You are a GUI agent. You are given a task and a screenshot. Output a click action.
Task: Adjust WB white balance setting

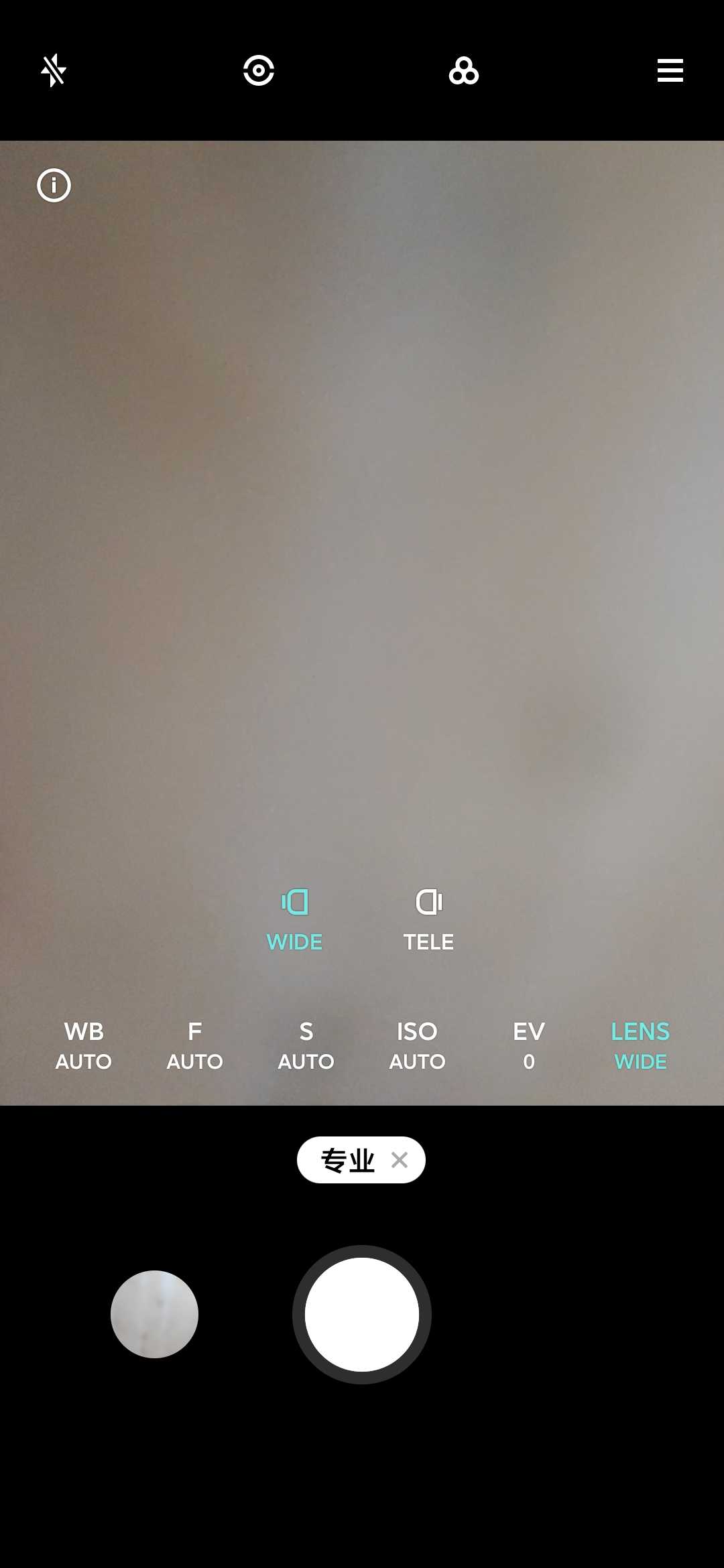[x=84, y=1046]
